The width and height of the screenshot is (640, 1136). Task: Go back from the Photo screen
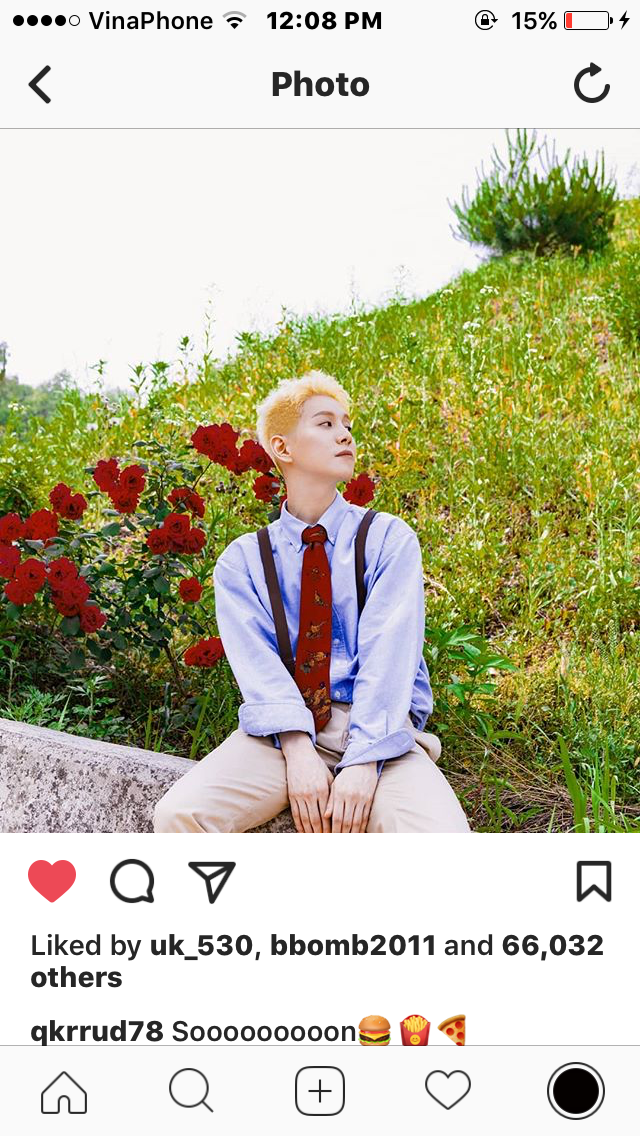point(40,85)
